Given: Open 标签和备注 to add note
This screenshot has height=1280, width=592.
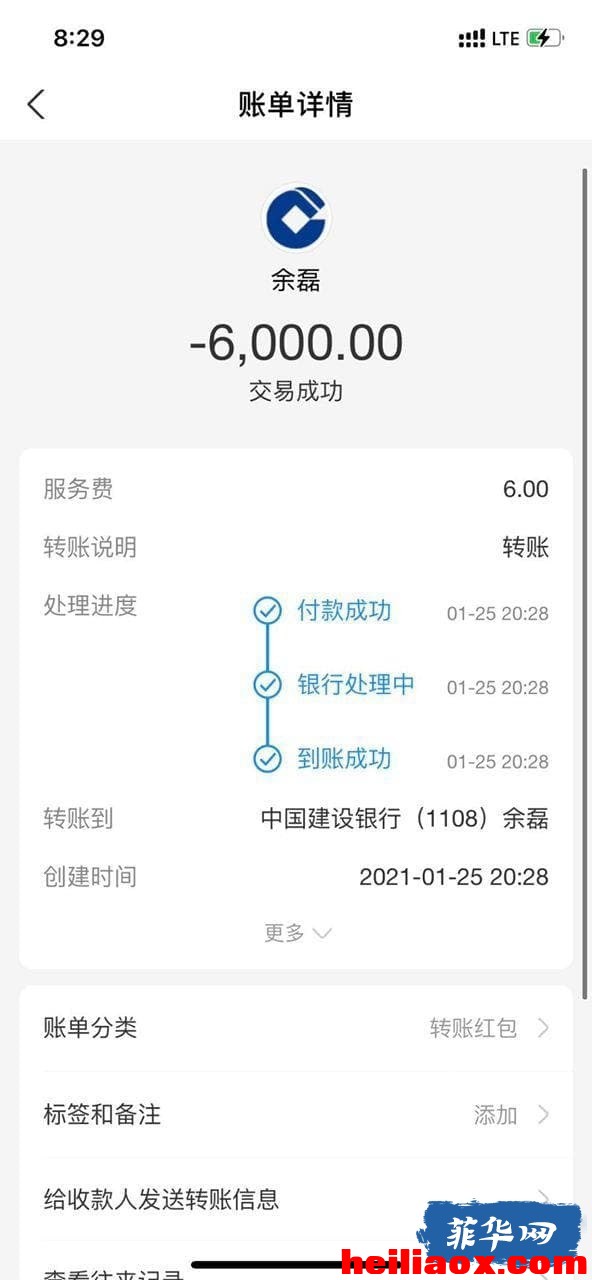Looking at the screenshot, I should [x=296, y=1114].
